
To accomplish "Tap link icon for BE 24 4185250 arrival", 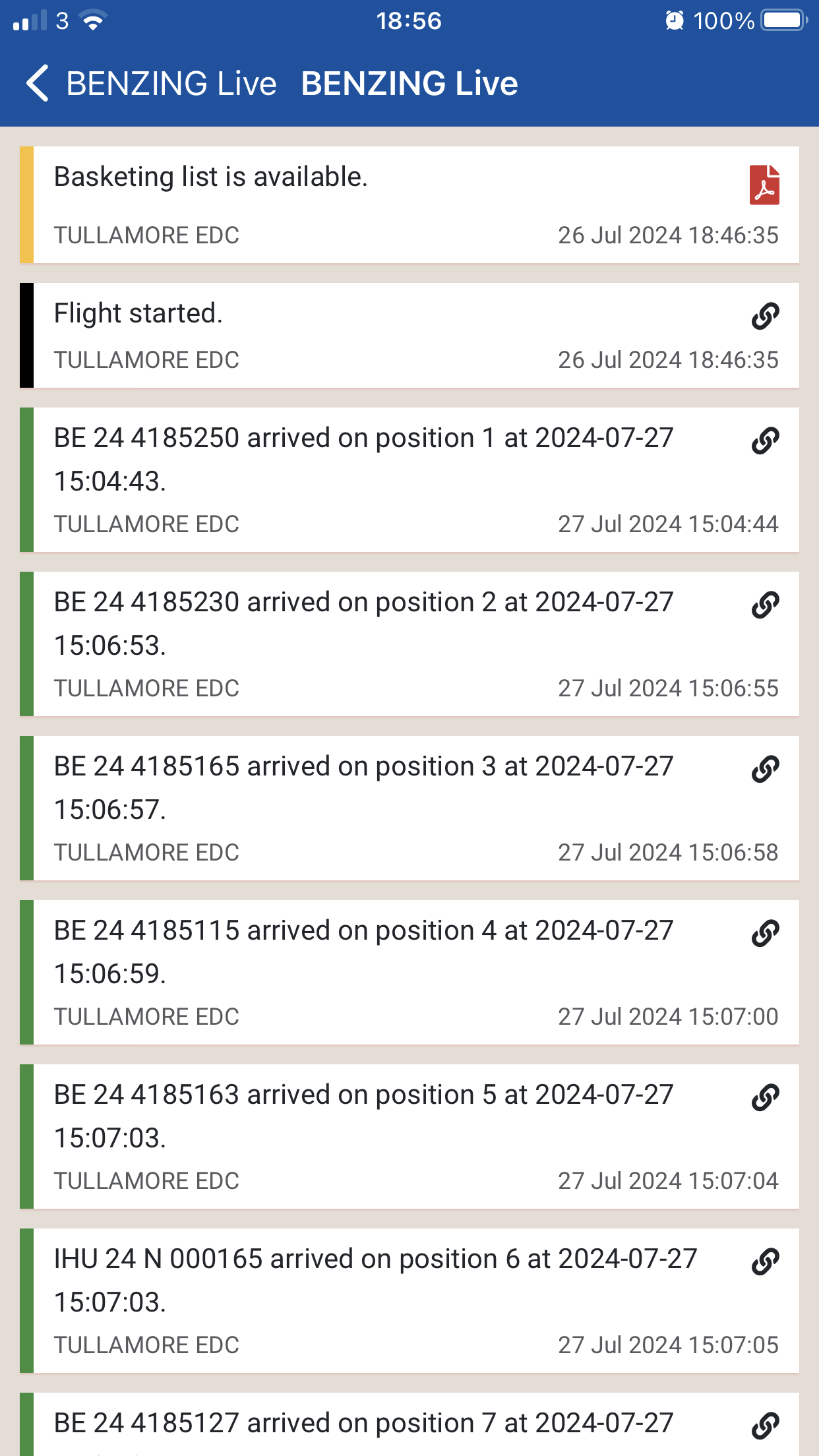I will [x=765, y=440].
